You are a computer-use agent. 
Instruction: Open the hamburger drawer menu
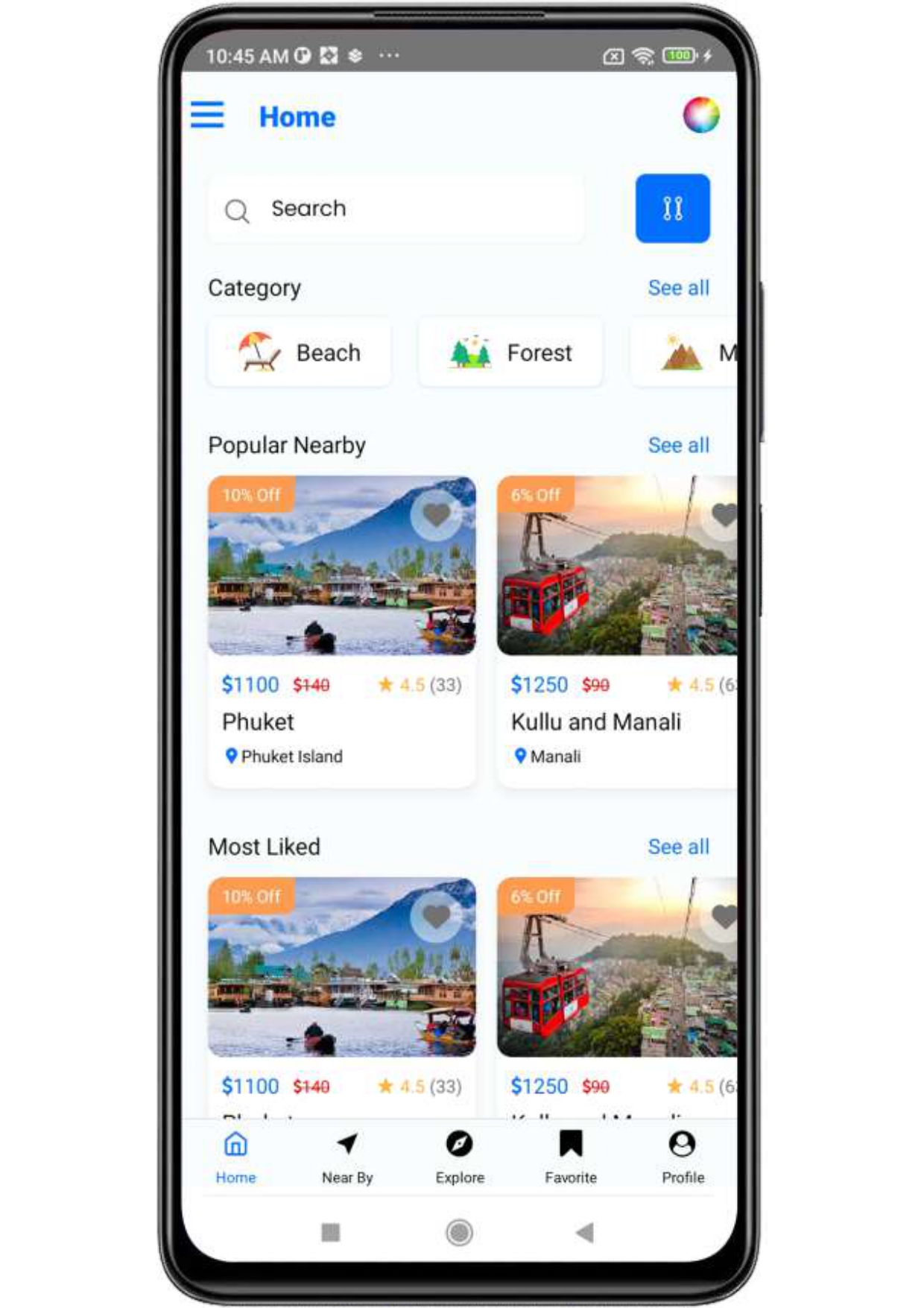pos(207,115)
